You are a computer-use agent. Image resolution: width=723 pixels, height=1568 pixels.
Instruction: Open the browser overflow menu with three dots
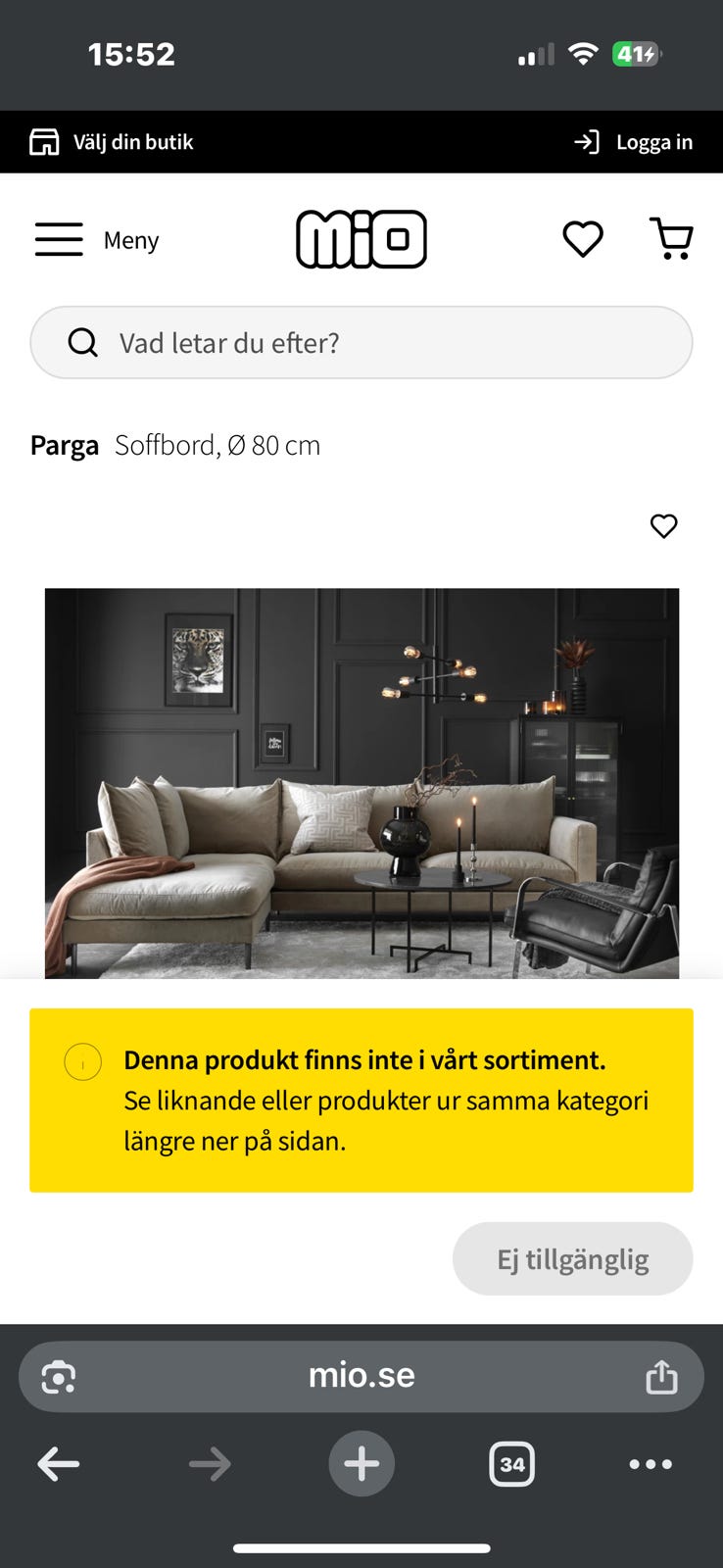(x=651, y=1464)
